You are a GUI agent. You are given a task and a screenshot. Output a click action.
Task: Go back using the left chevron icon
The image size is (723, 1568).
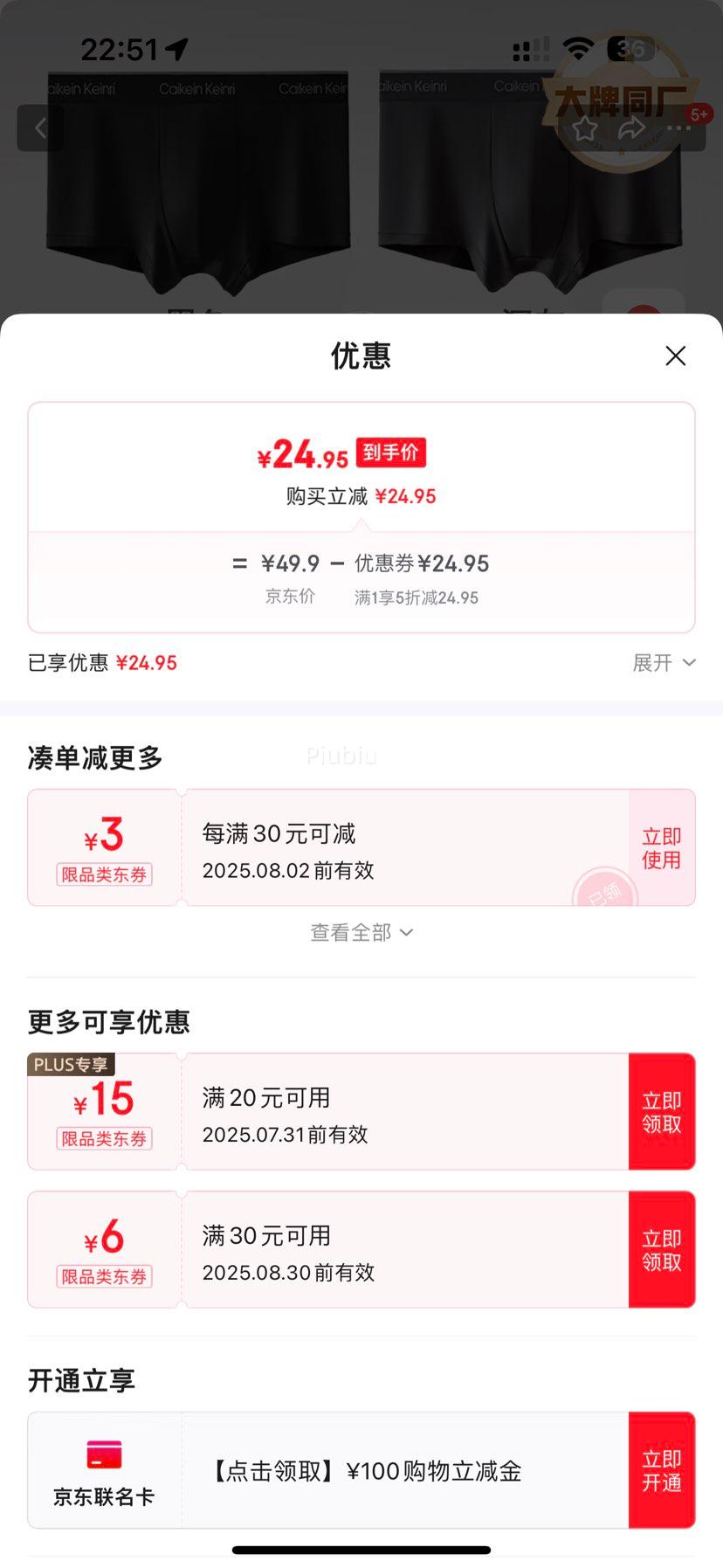[x=40, y=128]
